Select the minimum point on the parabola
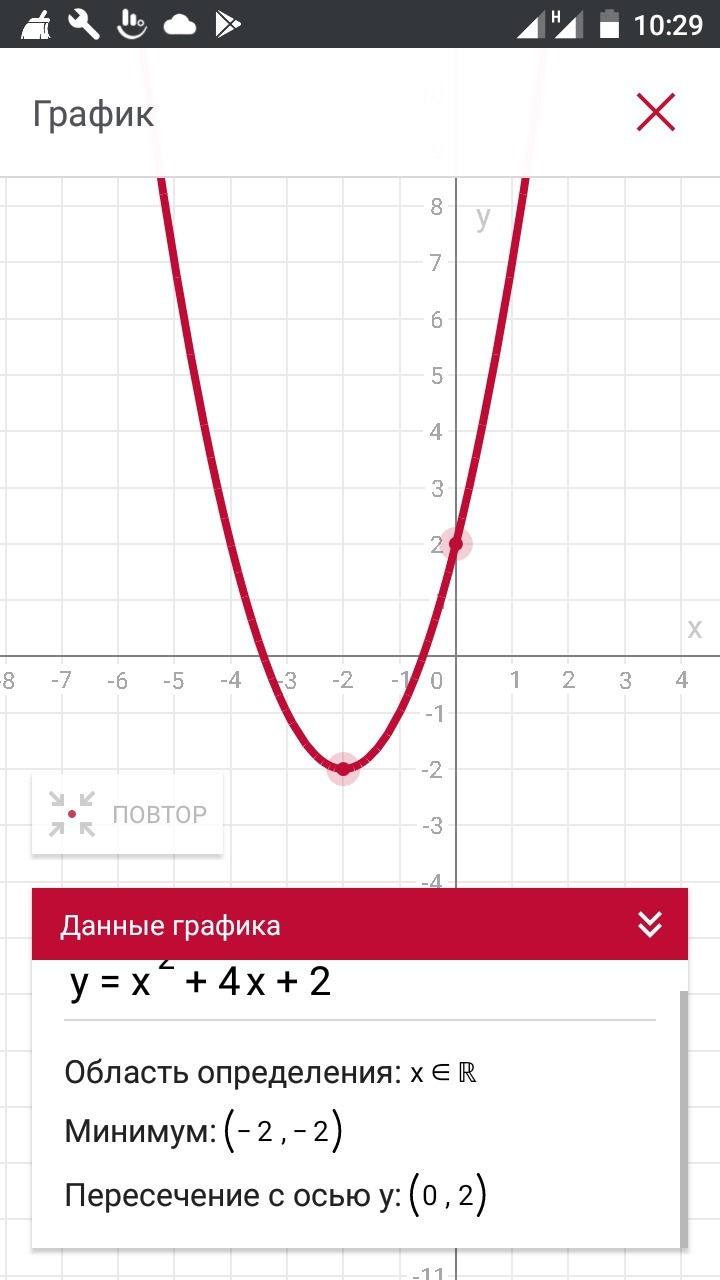Screen dimensions: 720x1280 coord(343,769)
